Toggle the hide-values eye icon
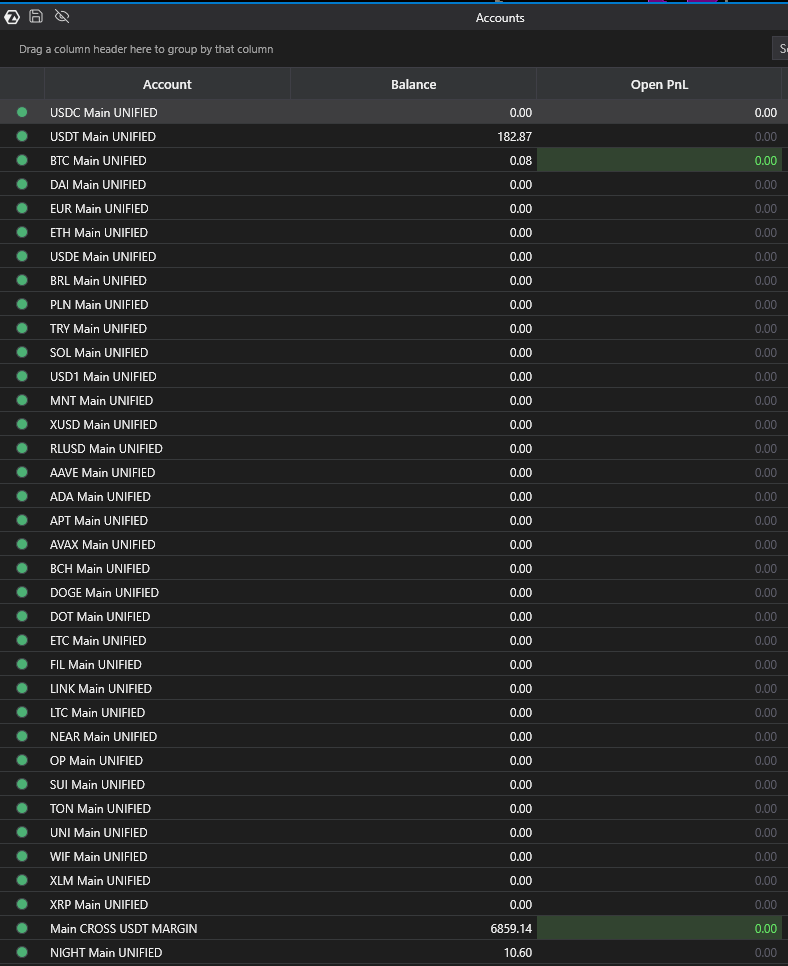 tap(62, 17)
